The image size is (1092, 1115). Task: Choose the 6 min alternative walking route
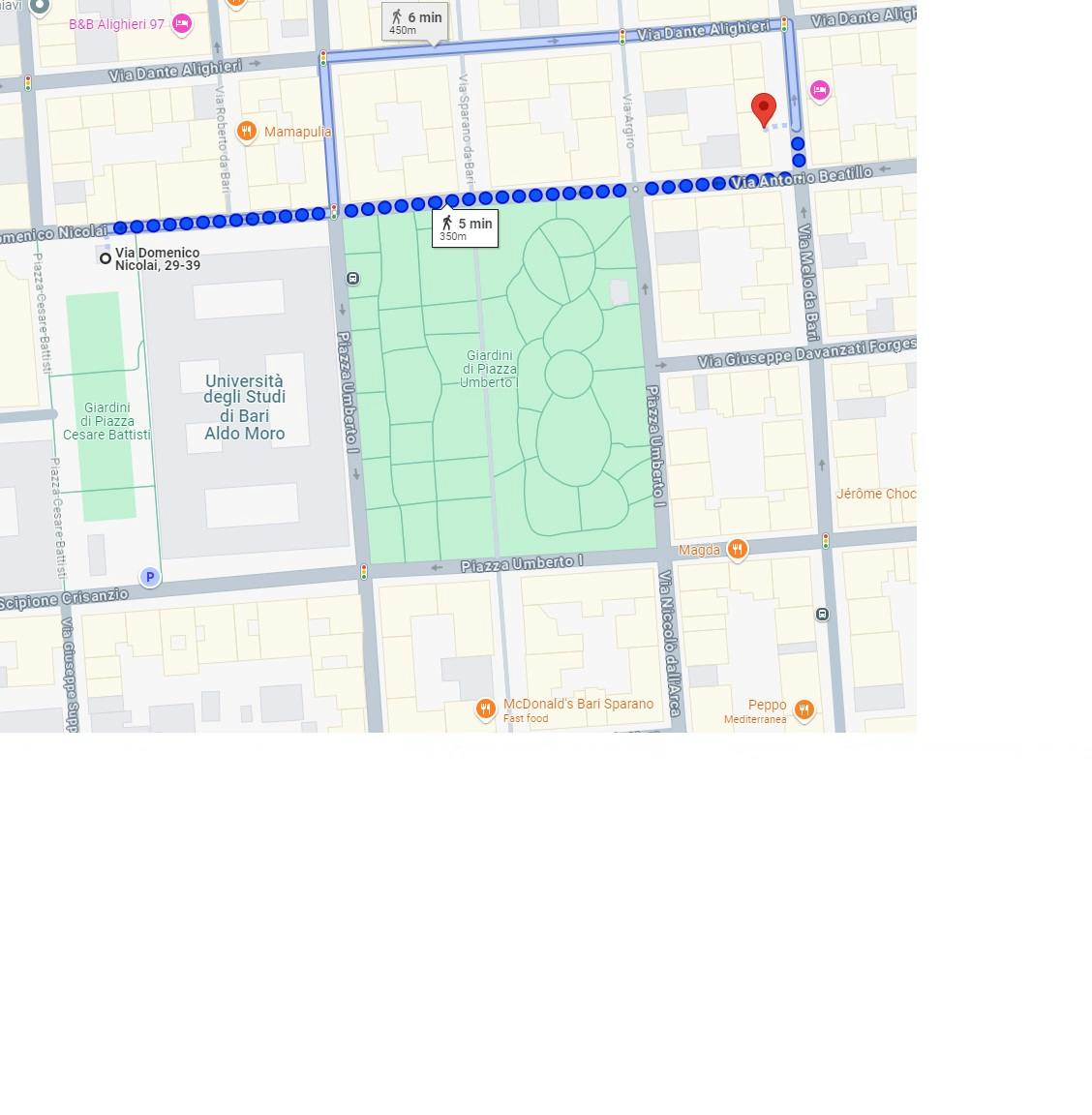(x=416, y=21)
